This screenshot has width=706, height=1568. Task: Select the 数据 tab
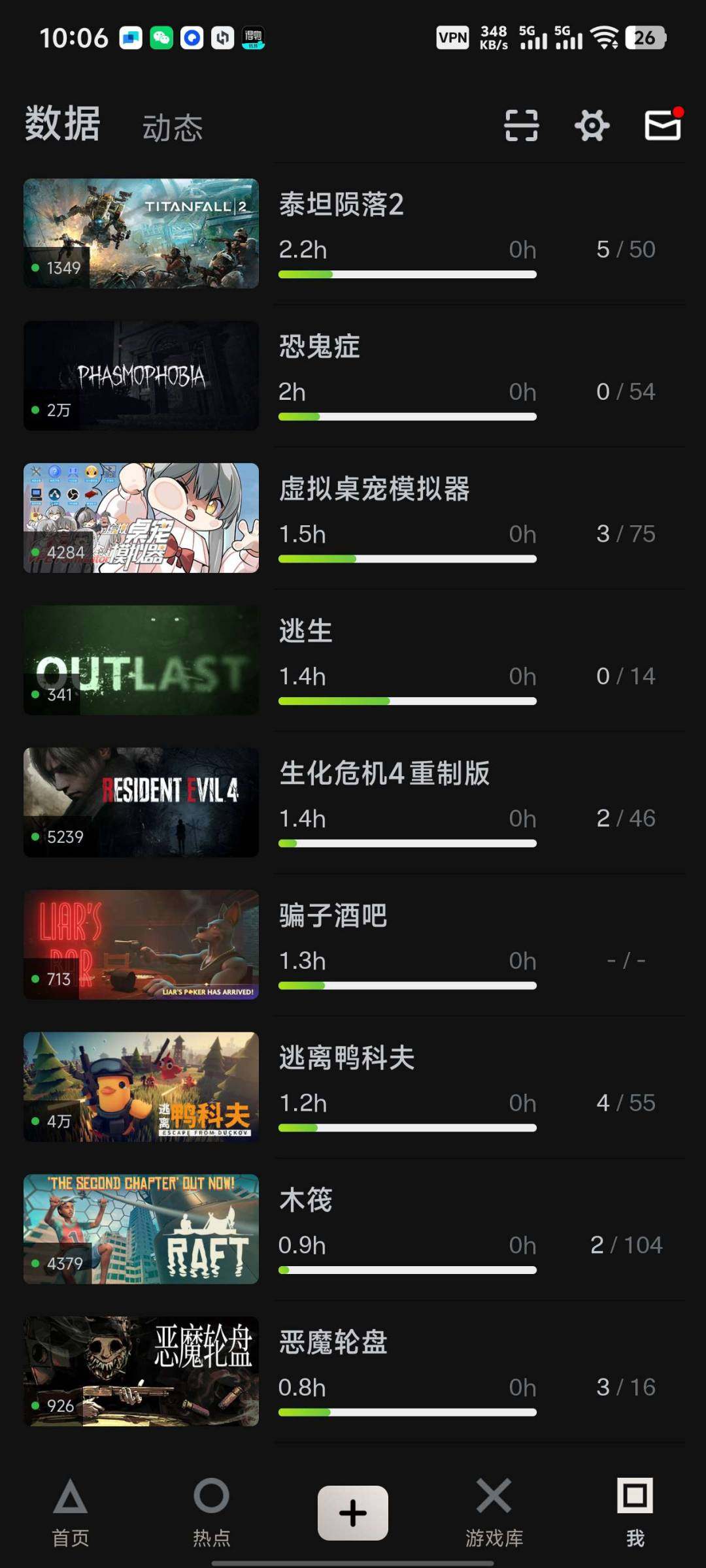pos(61,125)
